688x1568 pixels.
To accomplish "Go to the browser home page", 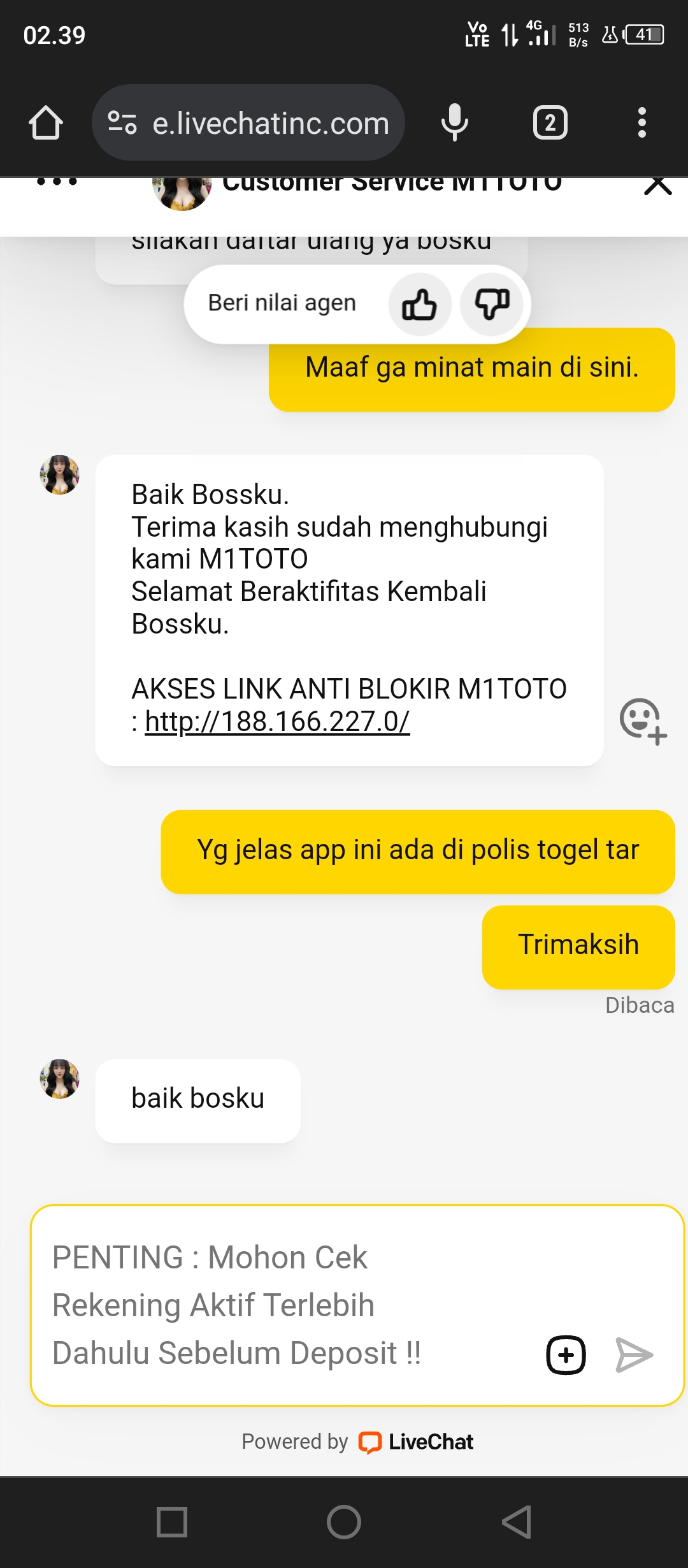I will tap(46, 123).
